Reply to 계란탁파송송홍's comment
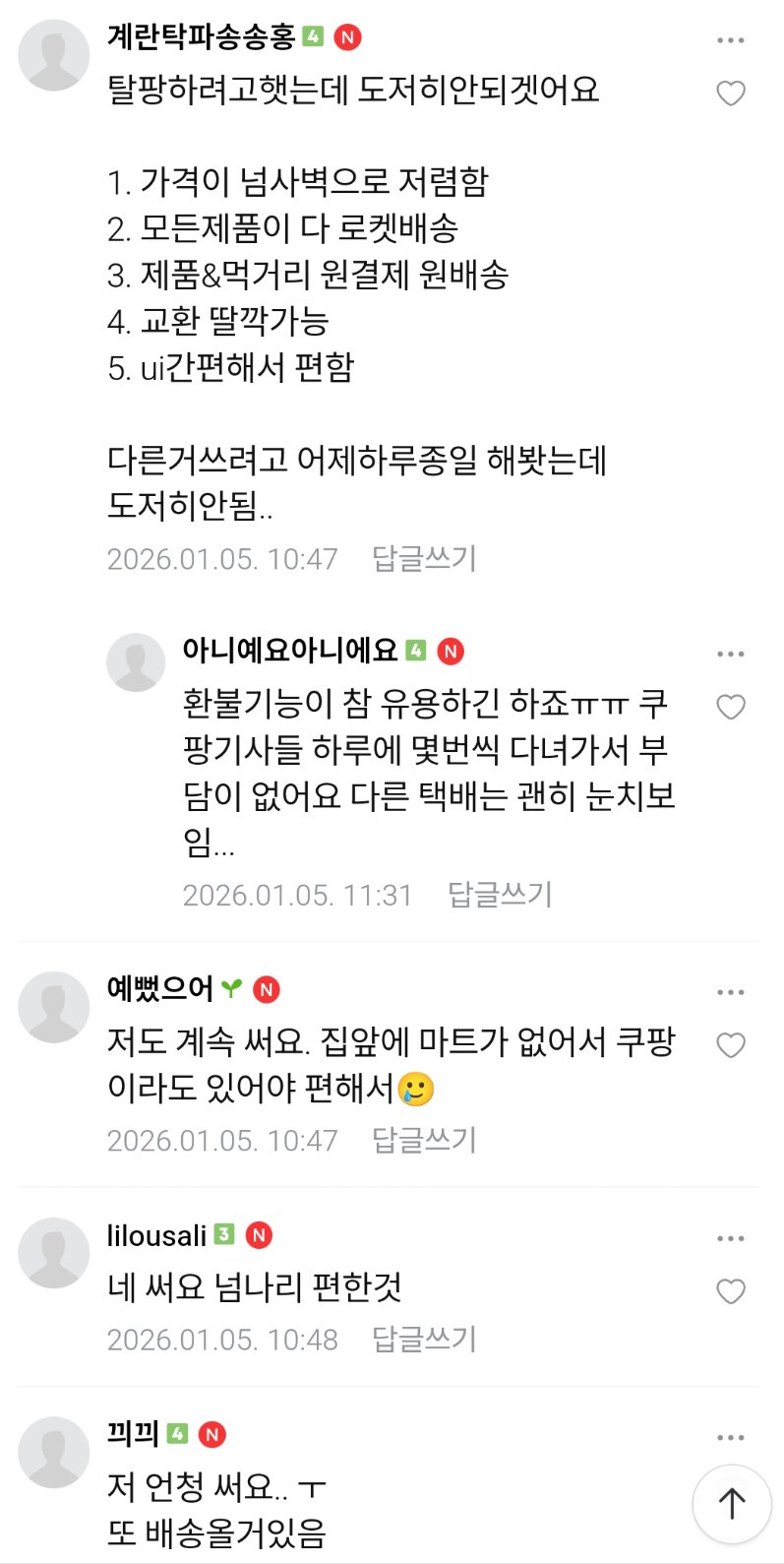The width and height of the screenshot is (784, 1564). click(x=424, y=559)
